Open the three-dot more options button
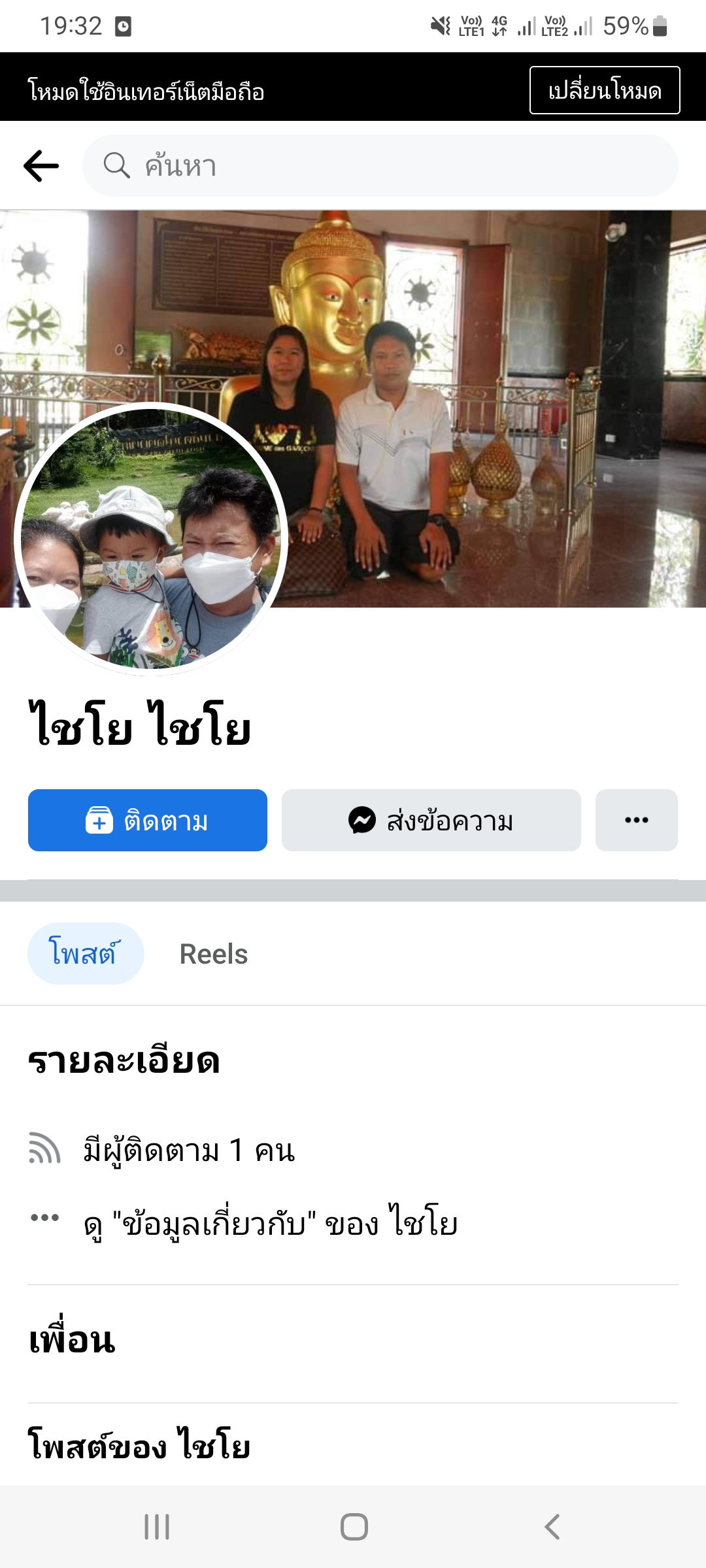The image size is (706, 1568). 636,821
